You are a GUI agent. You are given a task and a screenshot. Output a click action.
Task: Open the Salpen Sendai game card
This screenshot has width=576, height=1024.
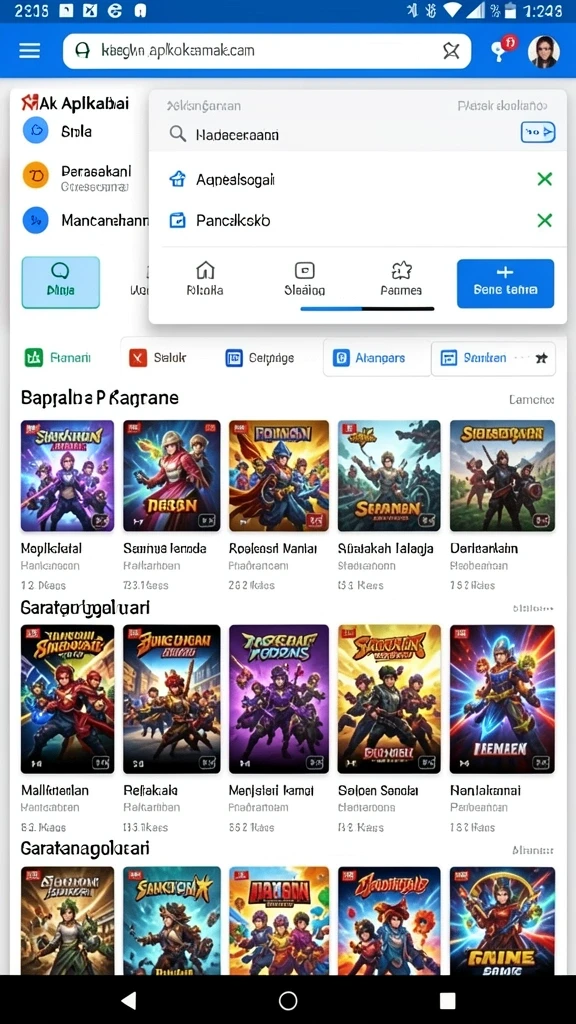(389, 728)
